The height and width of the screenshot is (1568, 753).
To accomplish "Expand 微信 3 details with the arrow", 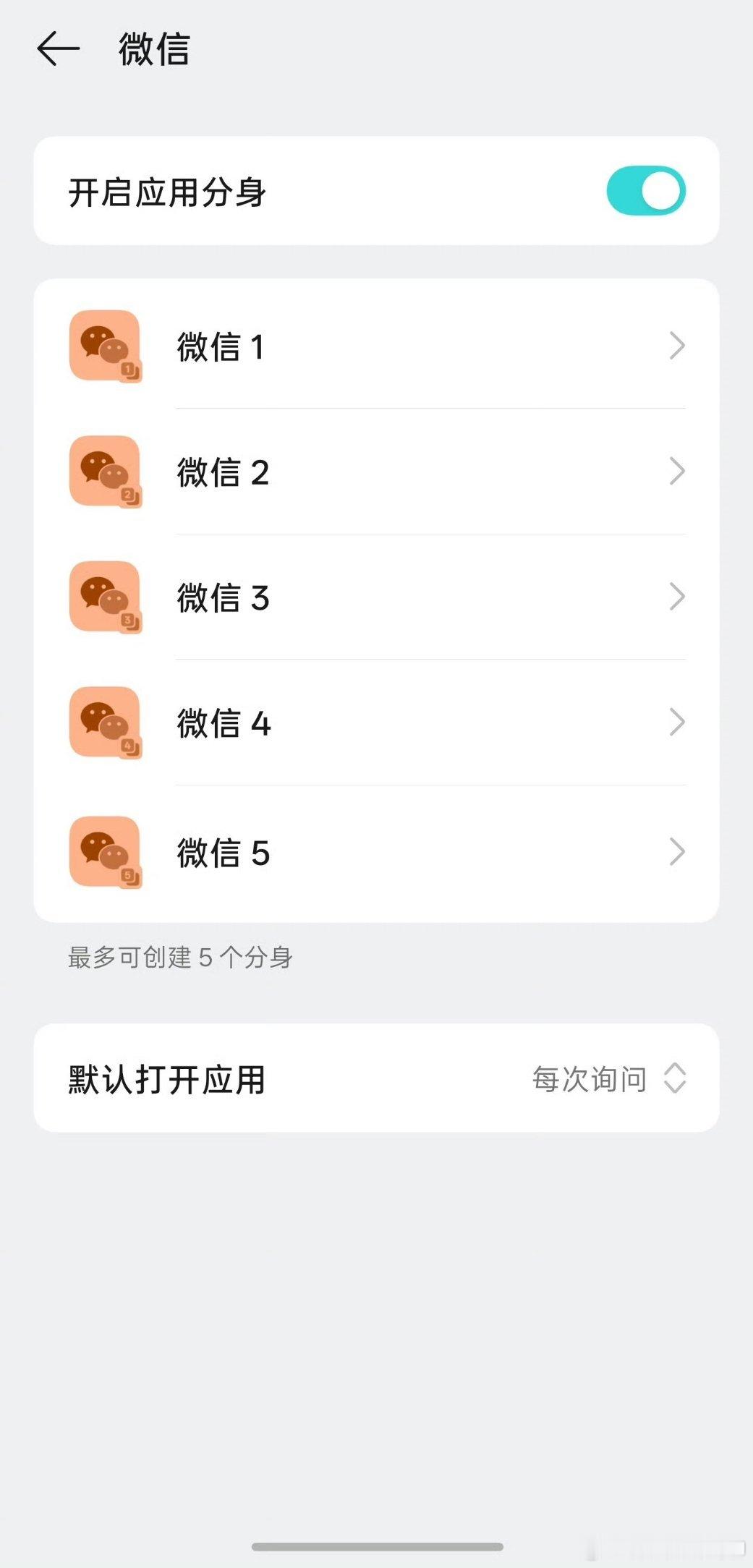I will [x=677, y=597].
